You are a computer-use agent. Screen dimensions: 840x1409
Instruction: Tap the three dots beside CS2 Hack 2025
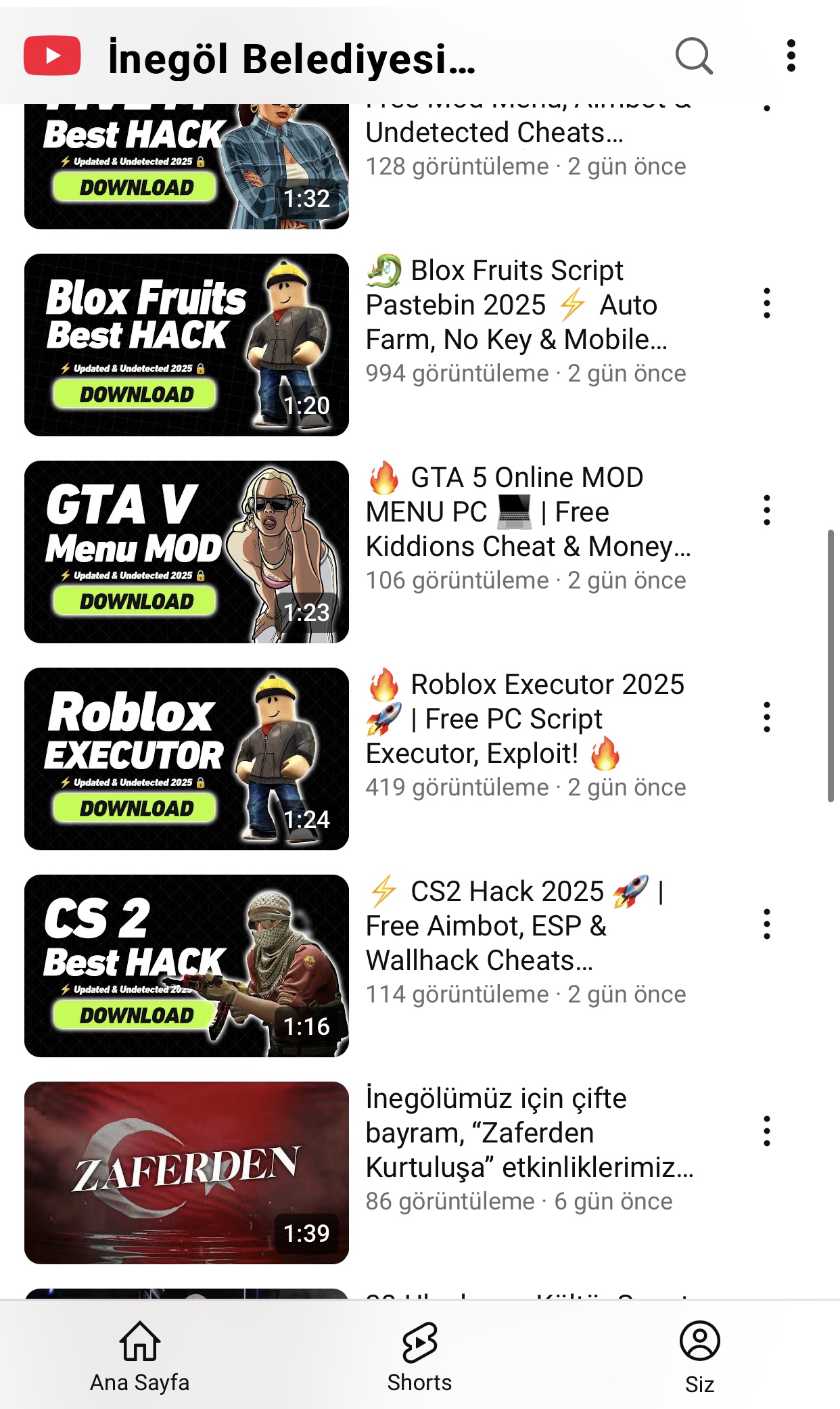pos(766,924)
